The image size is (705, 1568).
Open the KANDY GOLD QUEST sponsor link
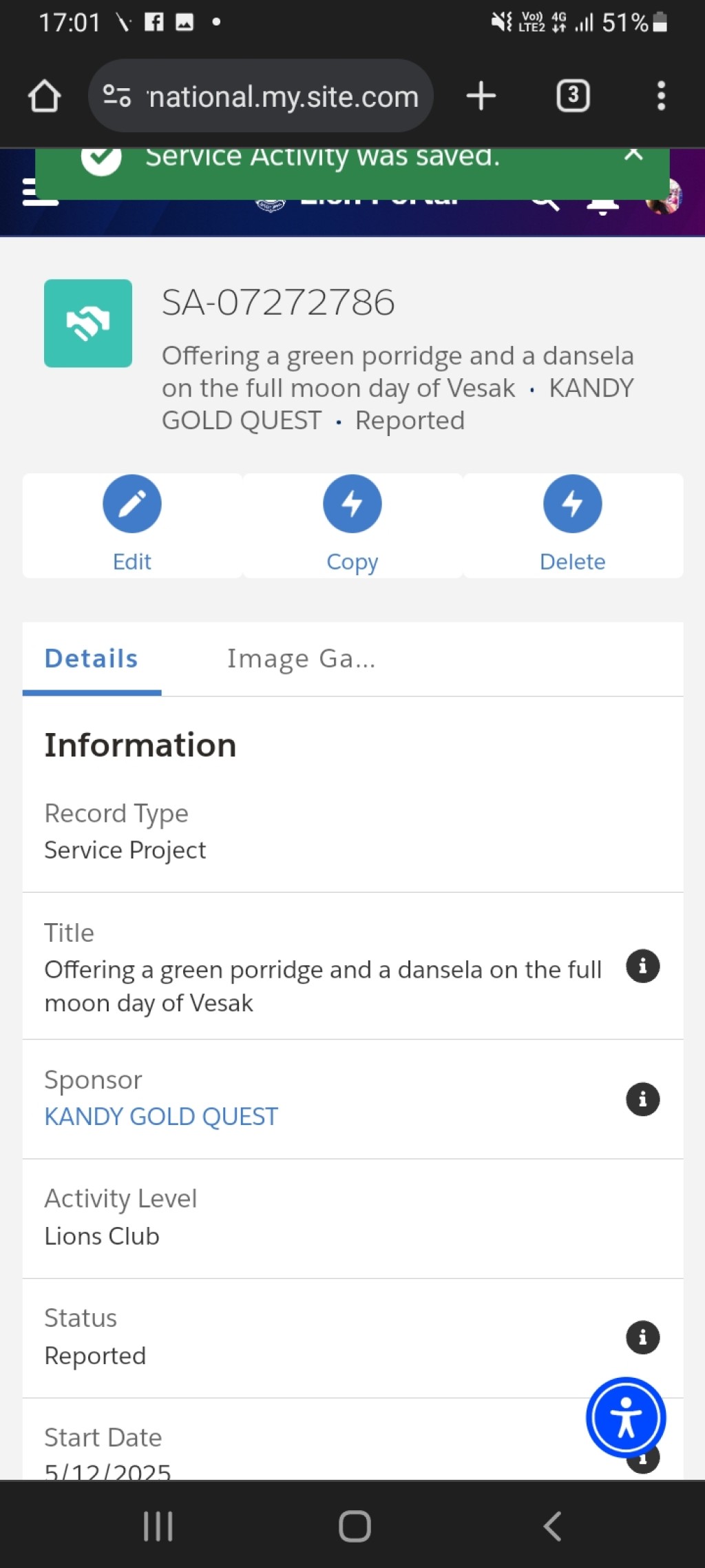[x=161, y=1117]
